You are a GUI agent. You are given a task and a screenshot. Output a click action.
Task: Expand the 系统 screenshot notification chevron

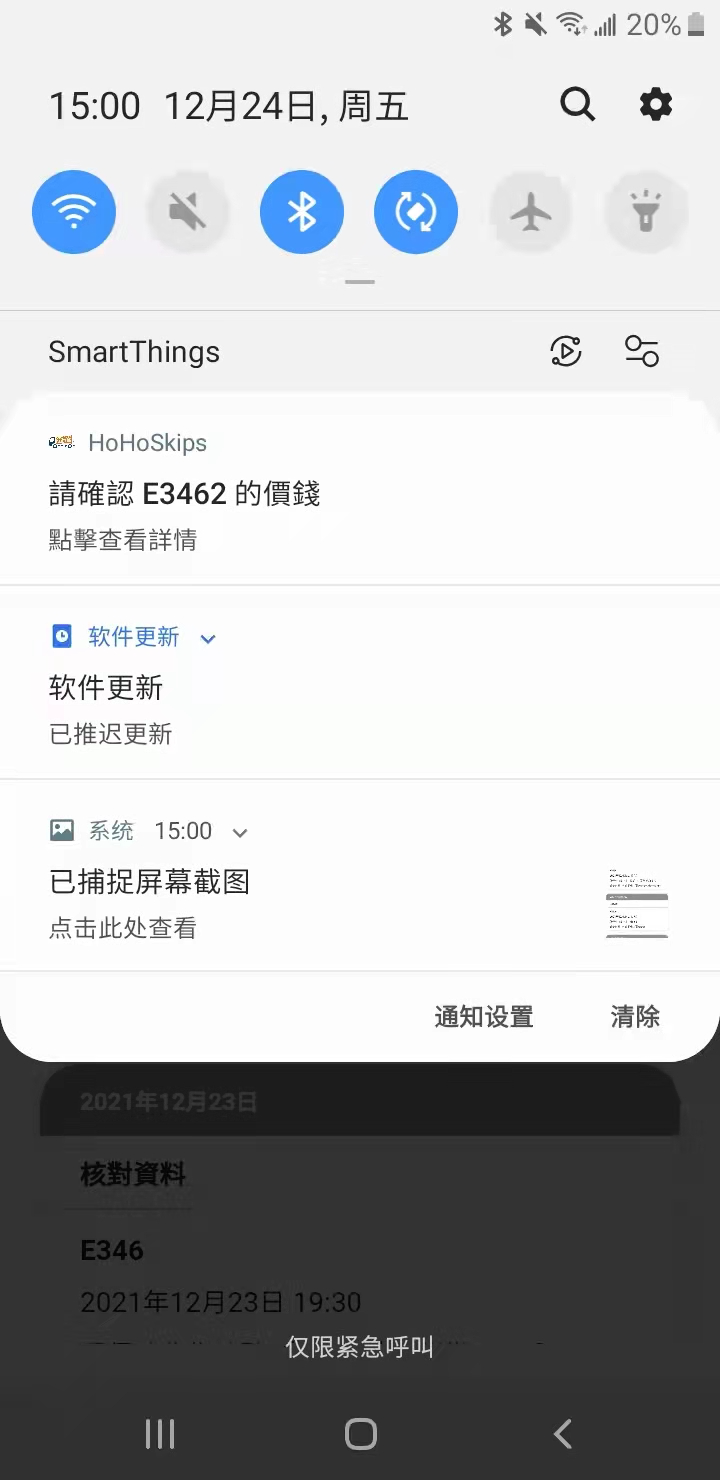coord(240,832)
